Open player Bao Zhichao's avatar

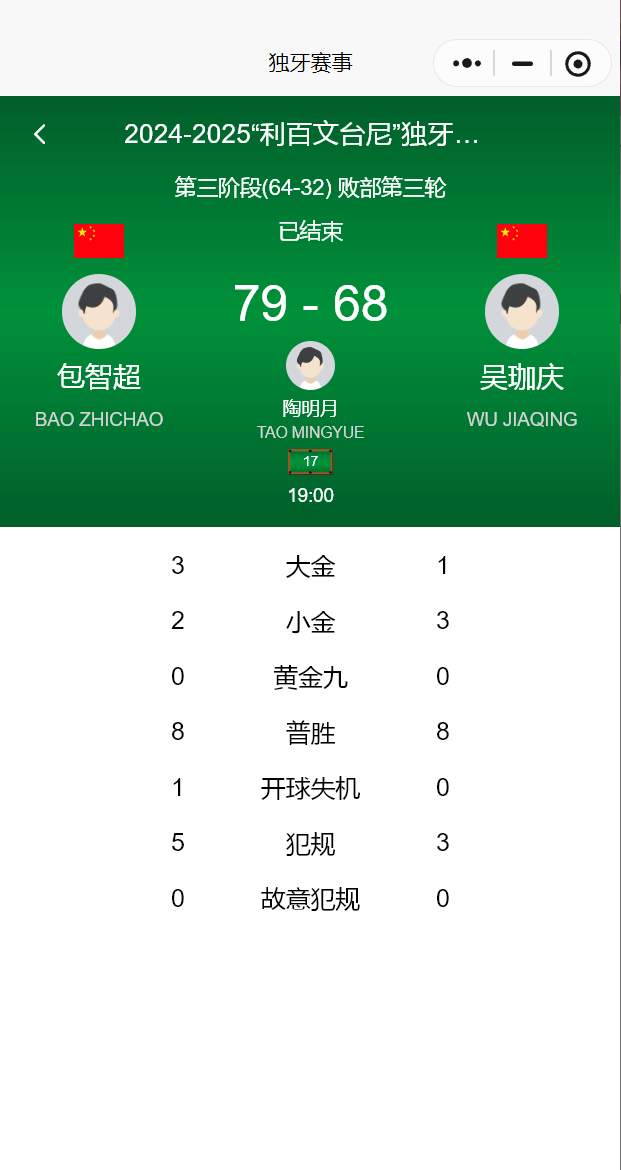[x=99, y=311]
